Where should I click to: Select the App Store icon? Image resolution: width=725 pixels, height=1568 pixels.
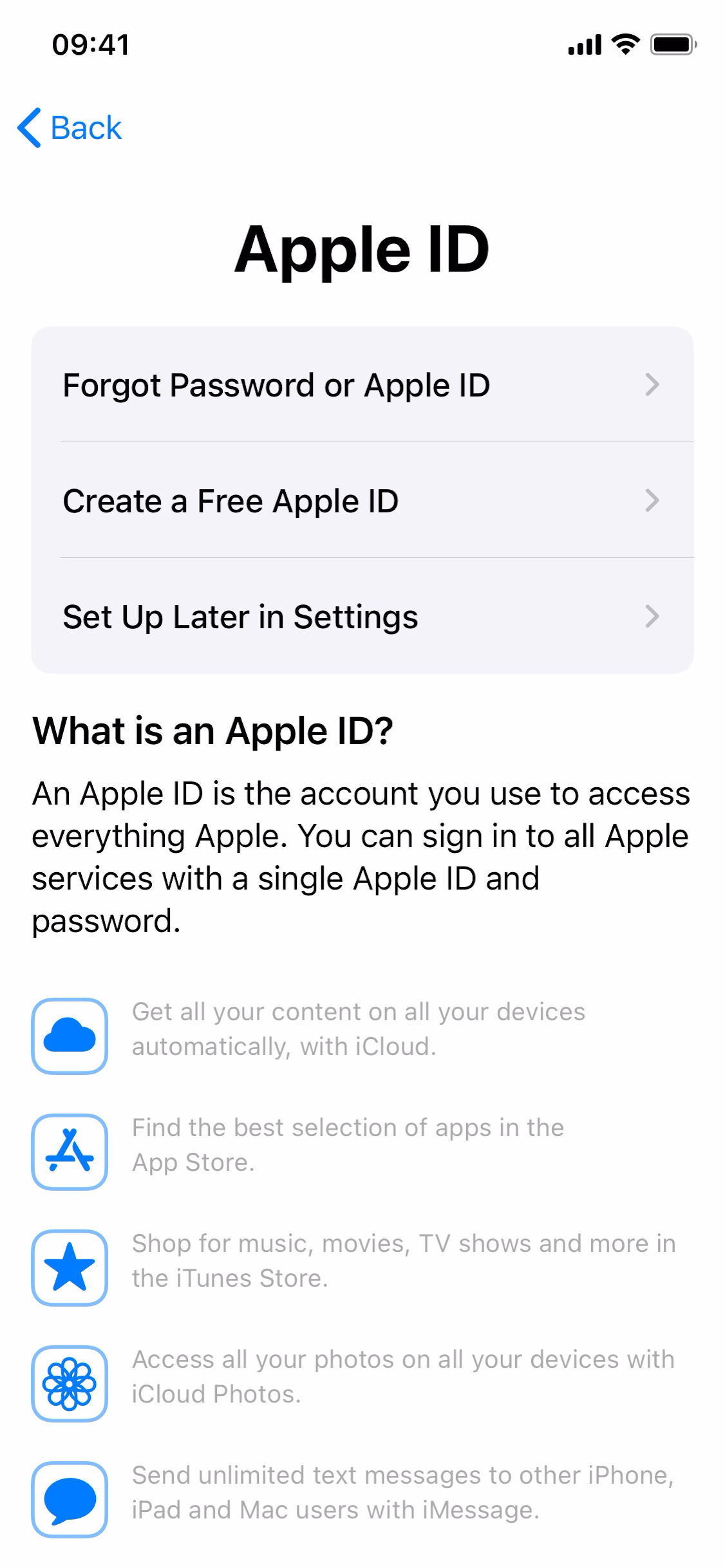(x=69, y=1151)
